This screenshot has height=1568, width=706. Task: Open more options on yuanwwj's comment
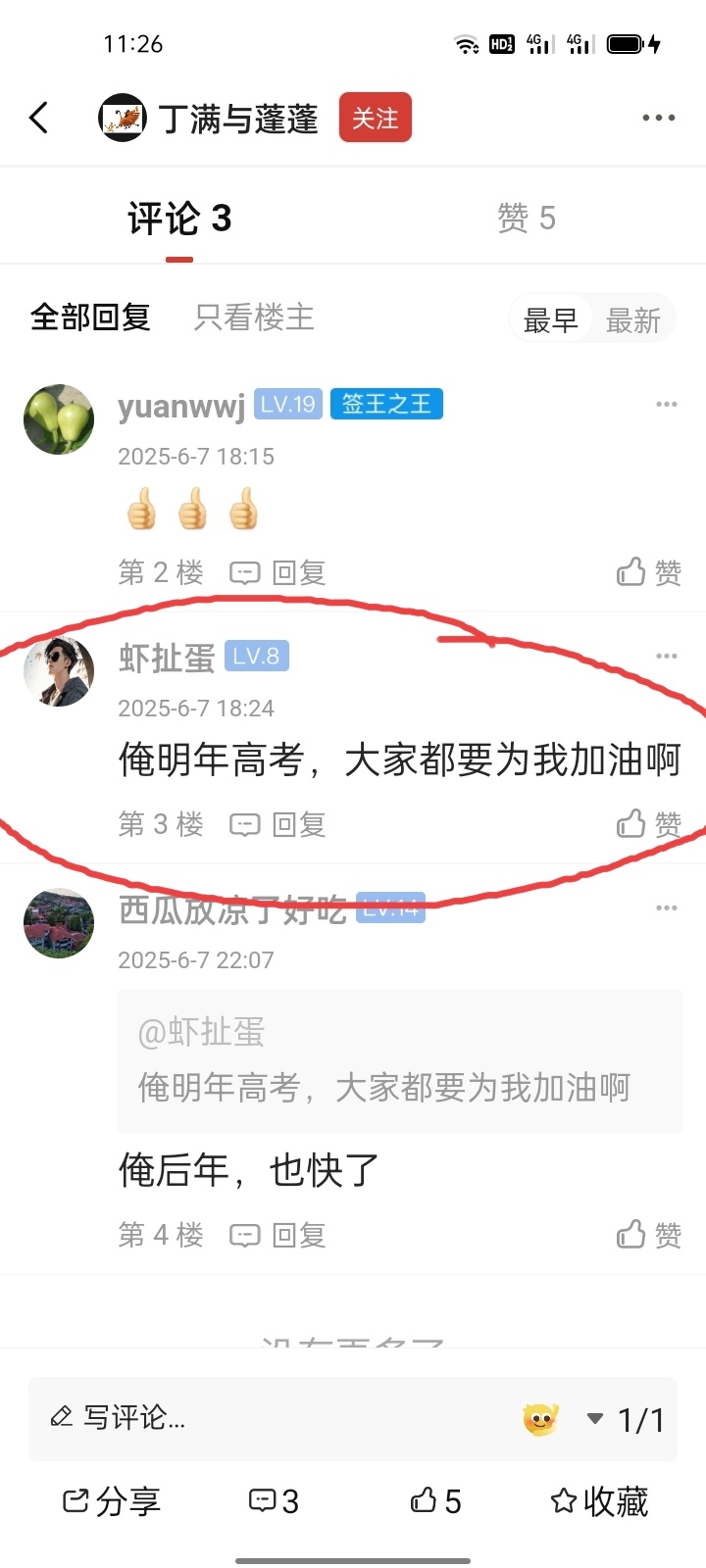(667, 405)
